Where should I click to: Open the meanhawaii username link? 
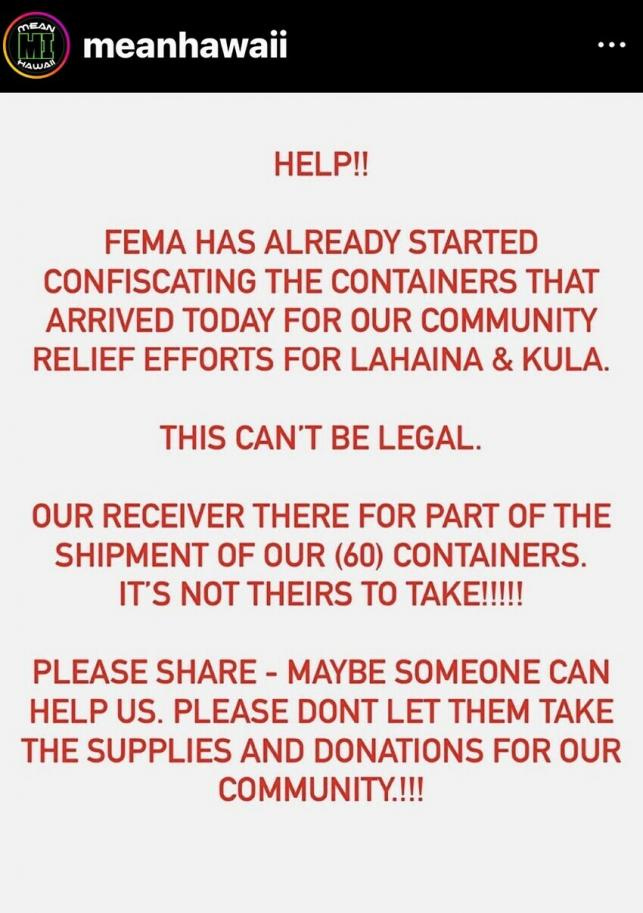[185, 45]
